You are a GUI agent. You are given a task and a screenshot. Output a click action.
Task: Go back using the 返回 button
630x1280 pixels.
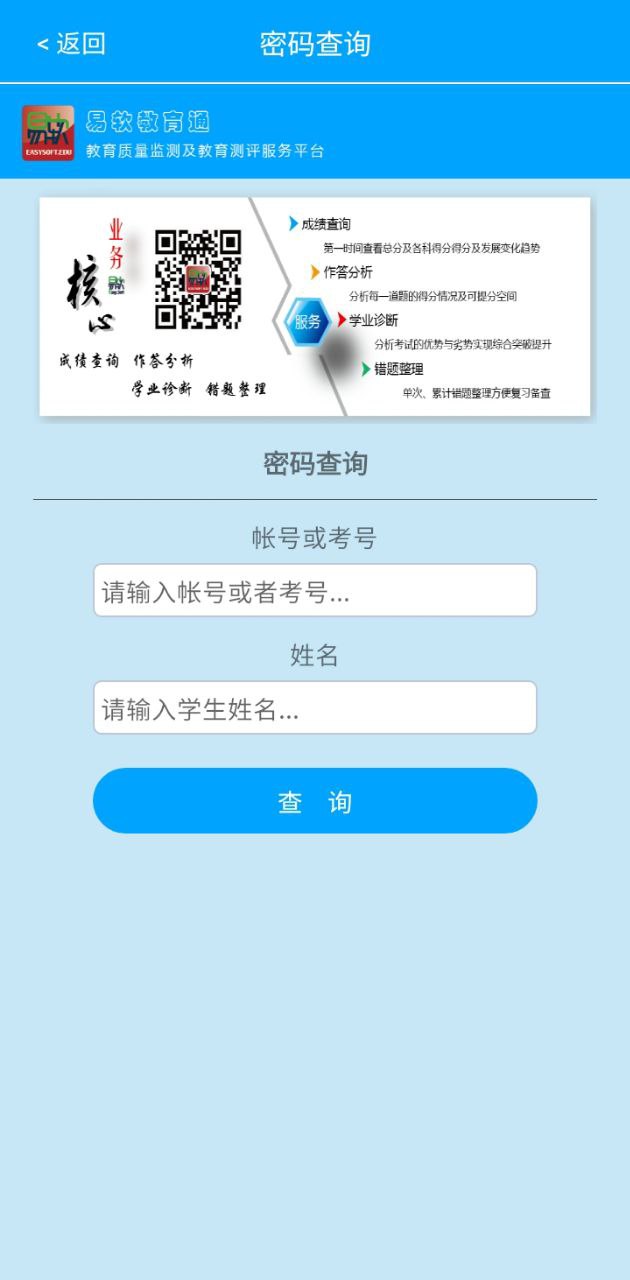click(x=71, y=44)
